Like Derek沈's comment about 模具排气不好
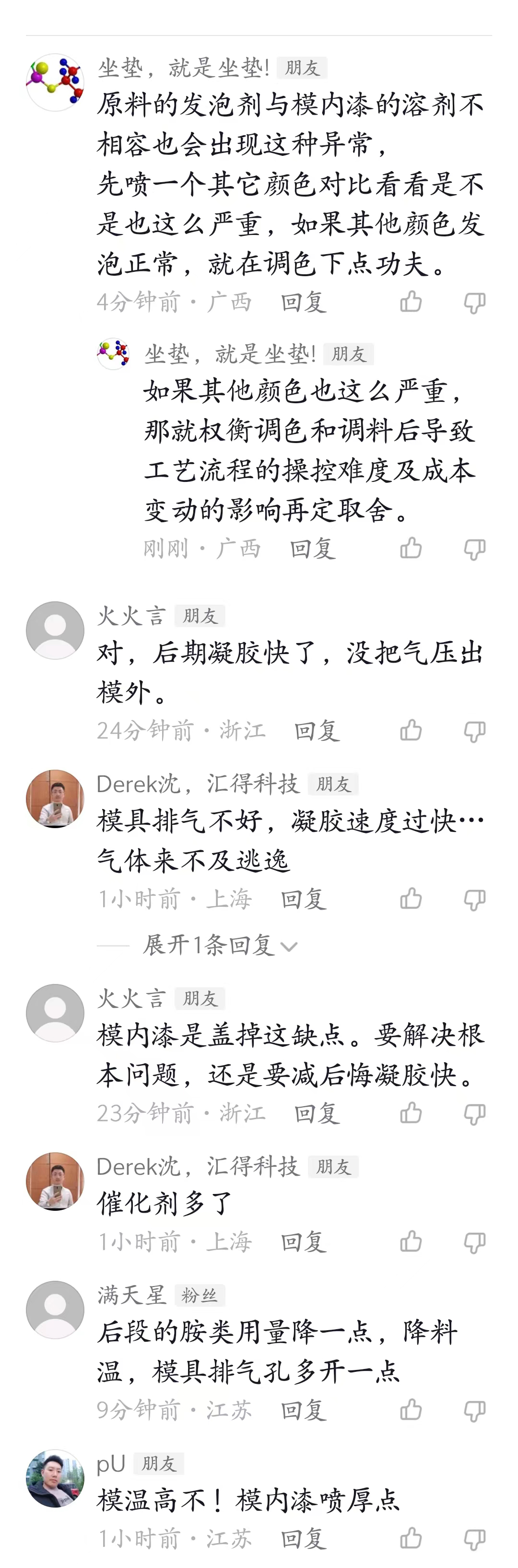The width and height of the screenshot is (518, 1568). (411, 899)
